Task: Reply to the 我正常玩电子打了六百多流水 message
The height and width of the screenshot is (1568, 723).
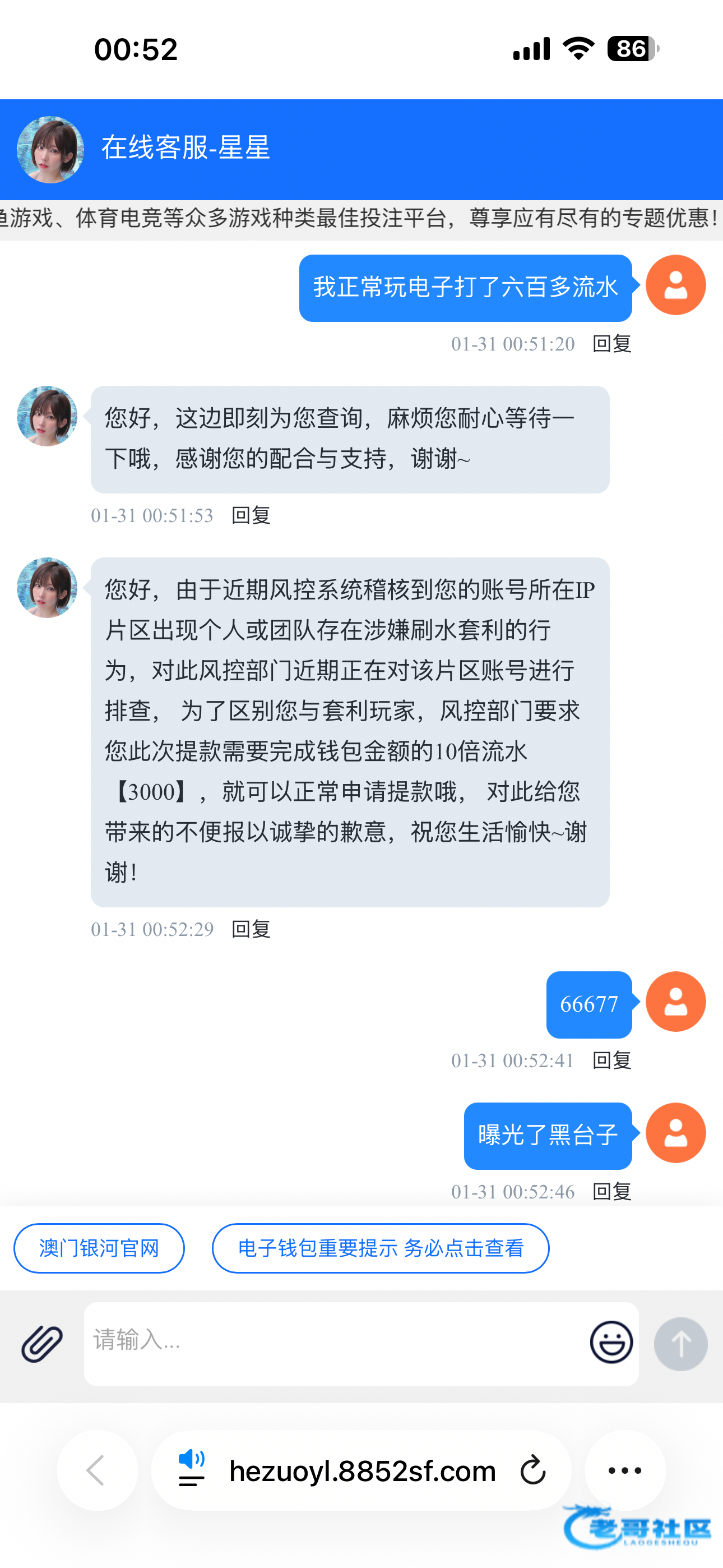Action: tap(611, 344)
